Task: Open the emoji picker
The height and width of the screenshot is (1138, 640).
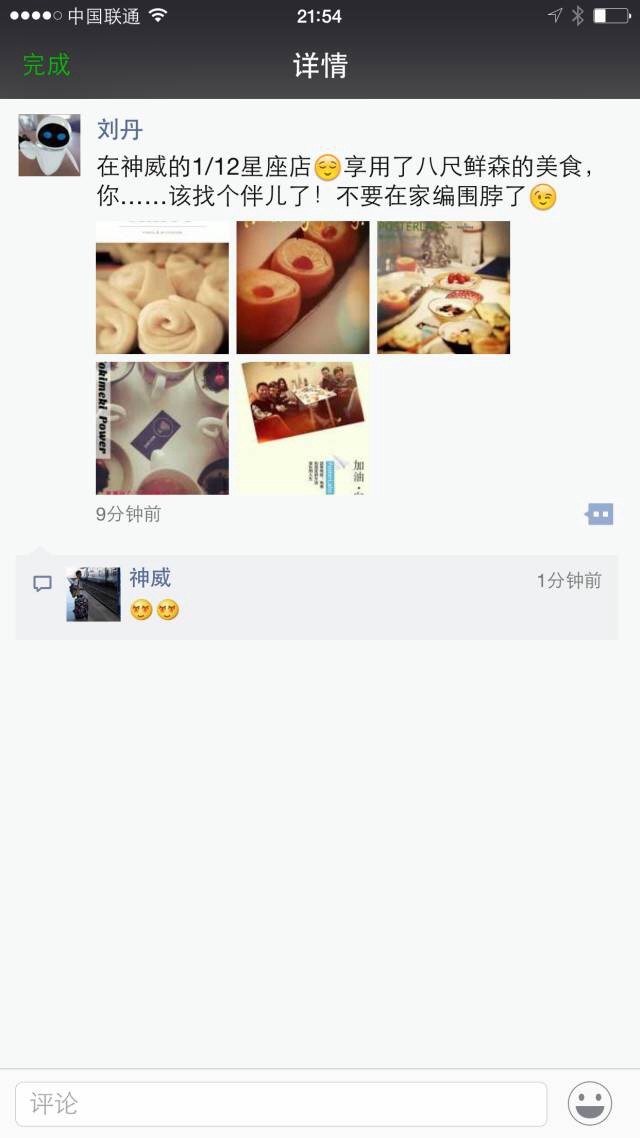Action: click(x=590, y=1104)
